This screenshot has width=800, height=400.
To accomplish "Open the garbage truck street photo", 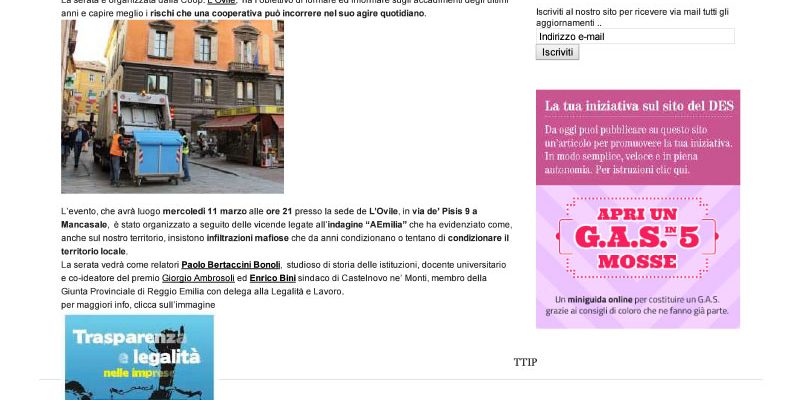I will click(x=172, y=107).
